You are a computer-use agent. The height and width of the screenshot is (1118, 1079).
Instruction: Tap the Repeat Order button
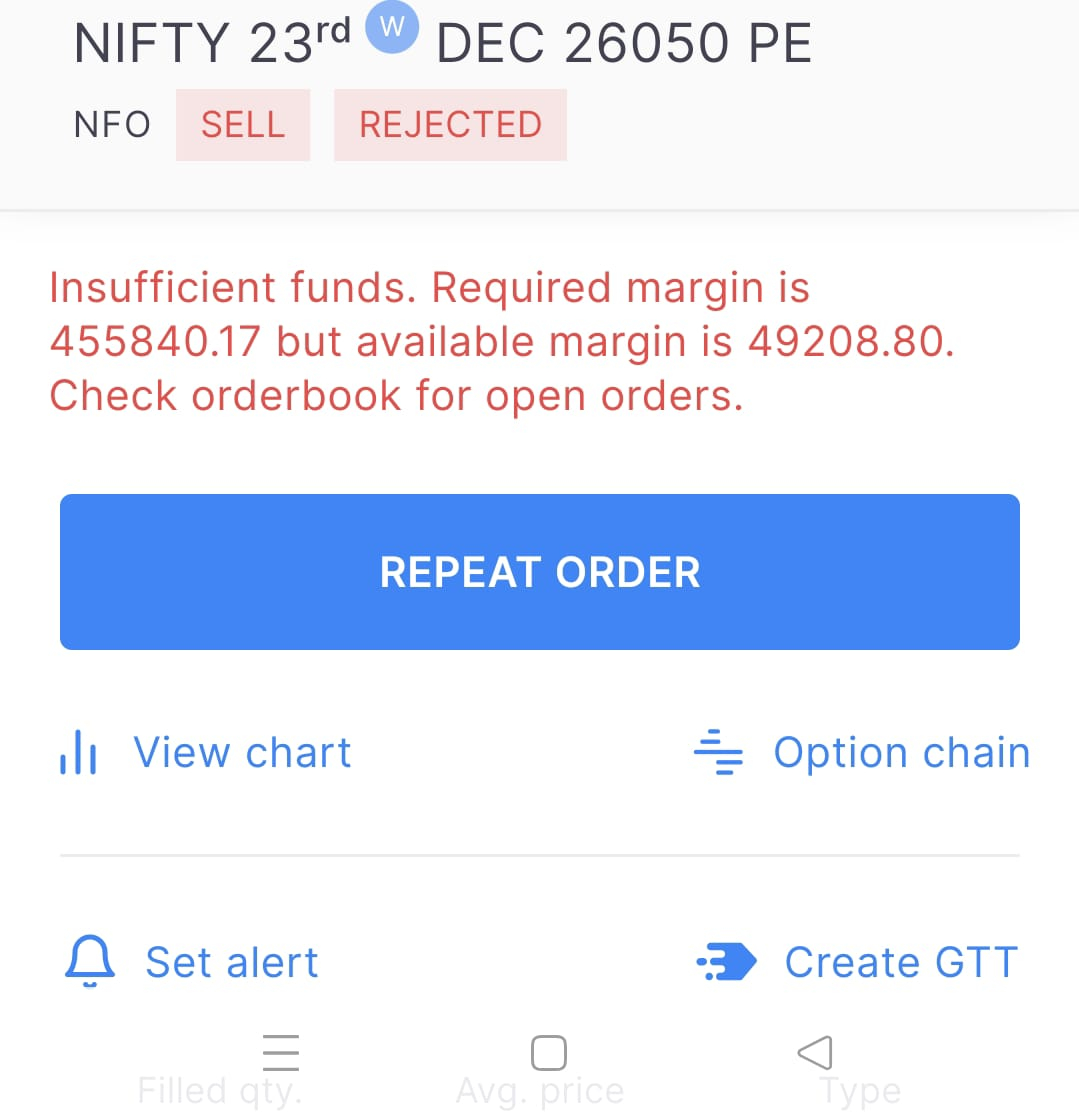pos(539,572)
